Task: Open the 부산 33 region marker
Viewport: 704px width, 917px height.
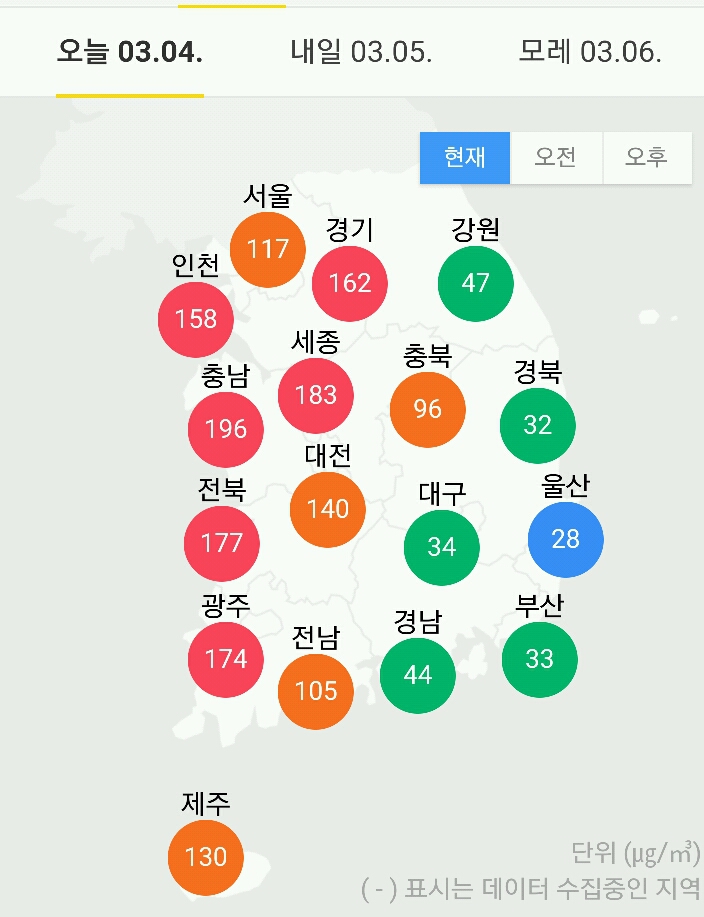Action: [540, 659]
